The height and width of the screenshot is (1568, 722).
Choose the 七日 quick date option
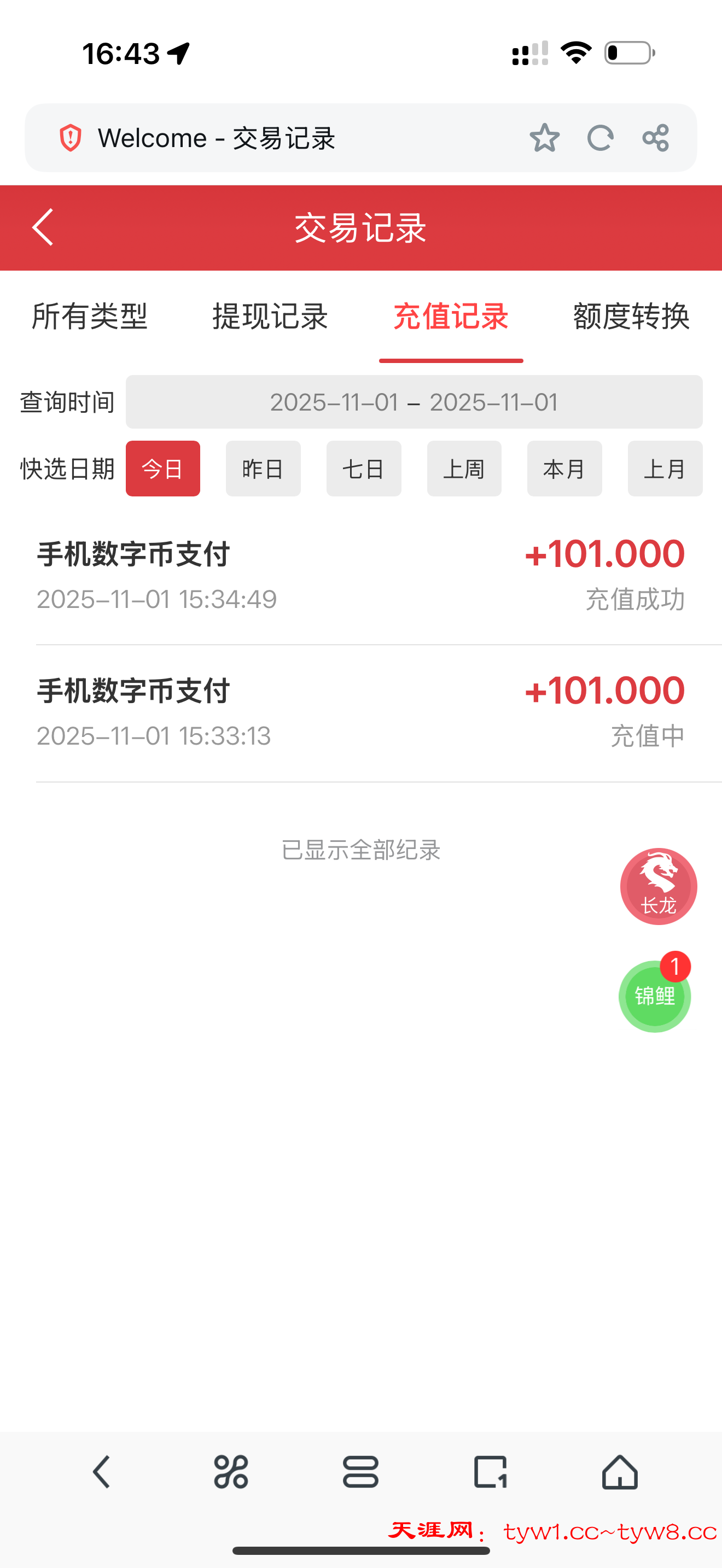click(363, 469)
